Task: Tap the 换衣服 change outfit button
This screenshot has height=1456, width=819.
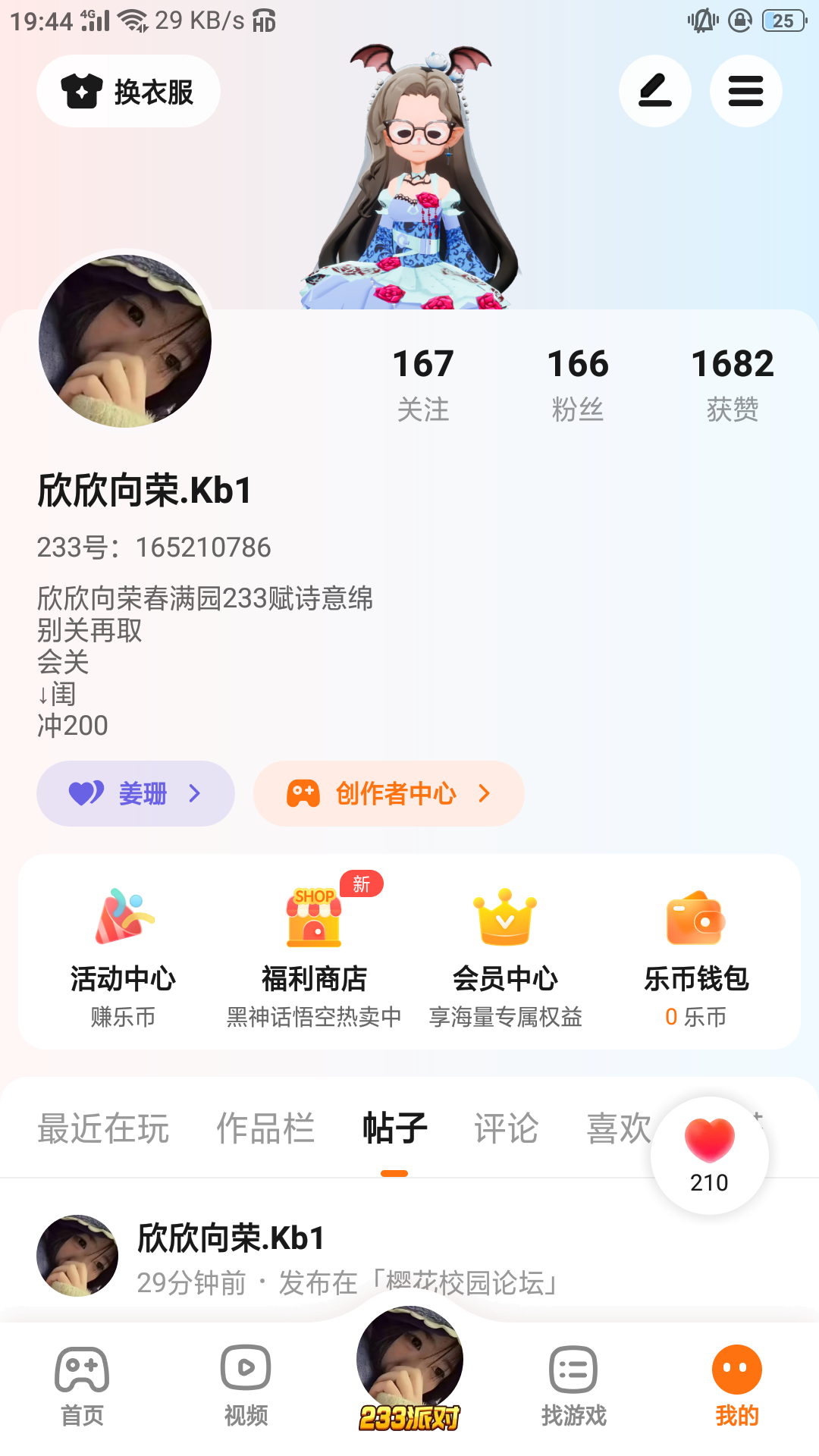Action: pos(128,91)
